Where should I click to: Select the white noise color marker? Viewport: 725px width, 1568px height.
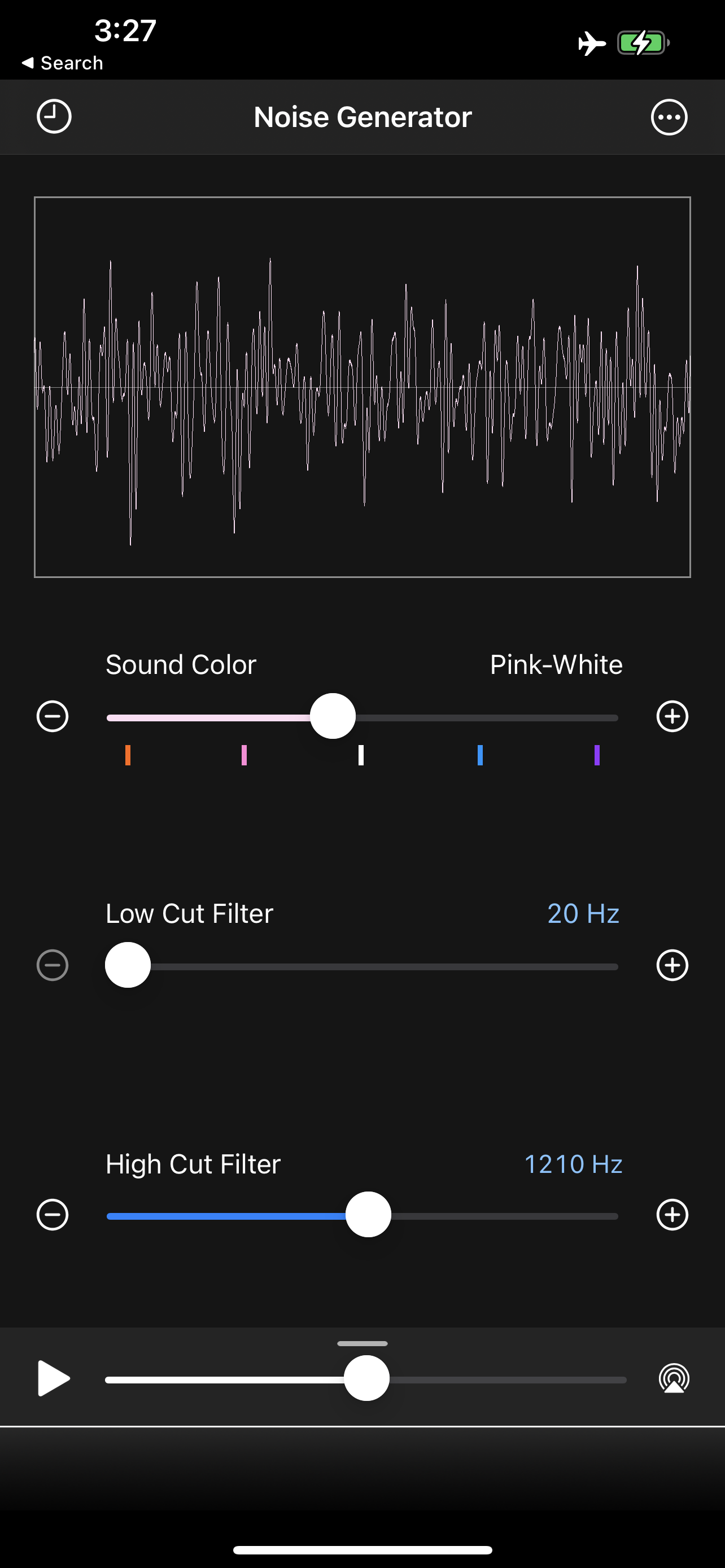click(361, 756)
